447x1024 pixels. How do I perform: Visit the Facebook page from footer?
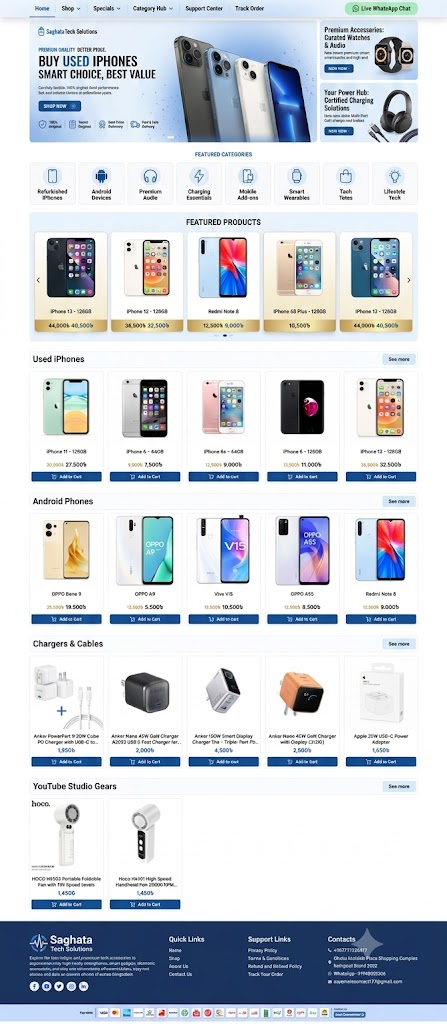(34, 986)
